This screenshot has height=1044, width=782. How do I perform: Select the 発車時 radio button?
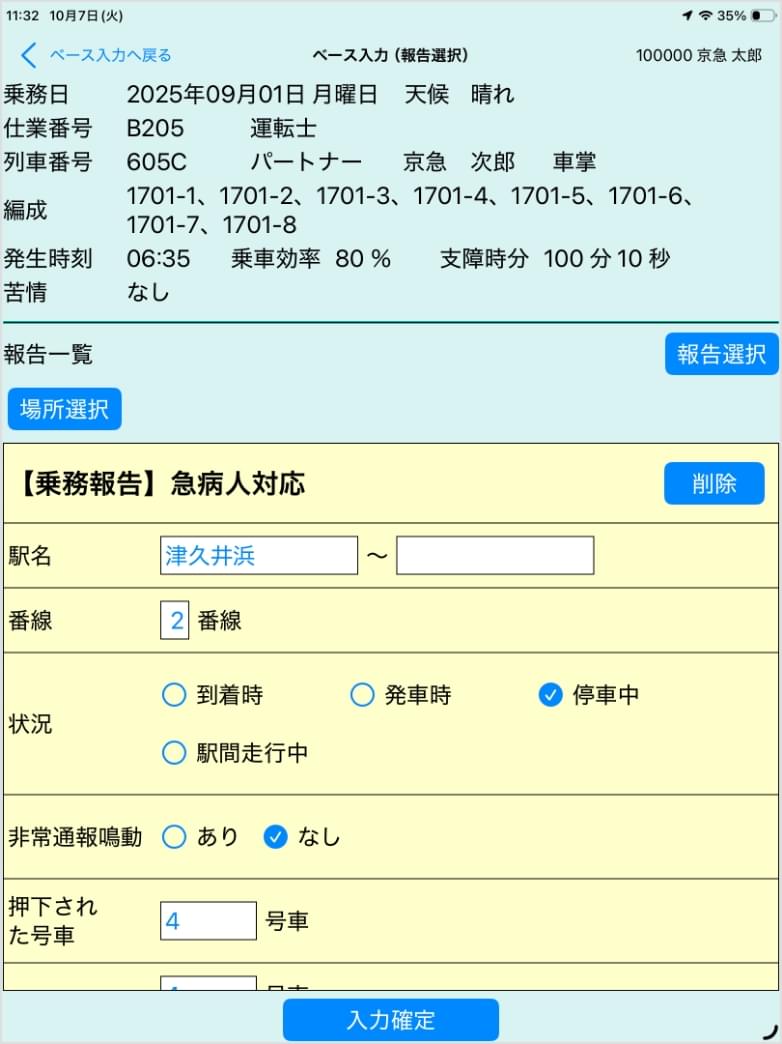[362, 695]
